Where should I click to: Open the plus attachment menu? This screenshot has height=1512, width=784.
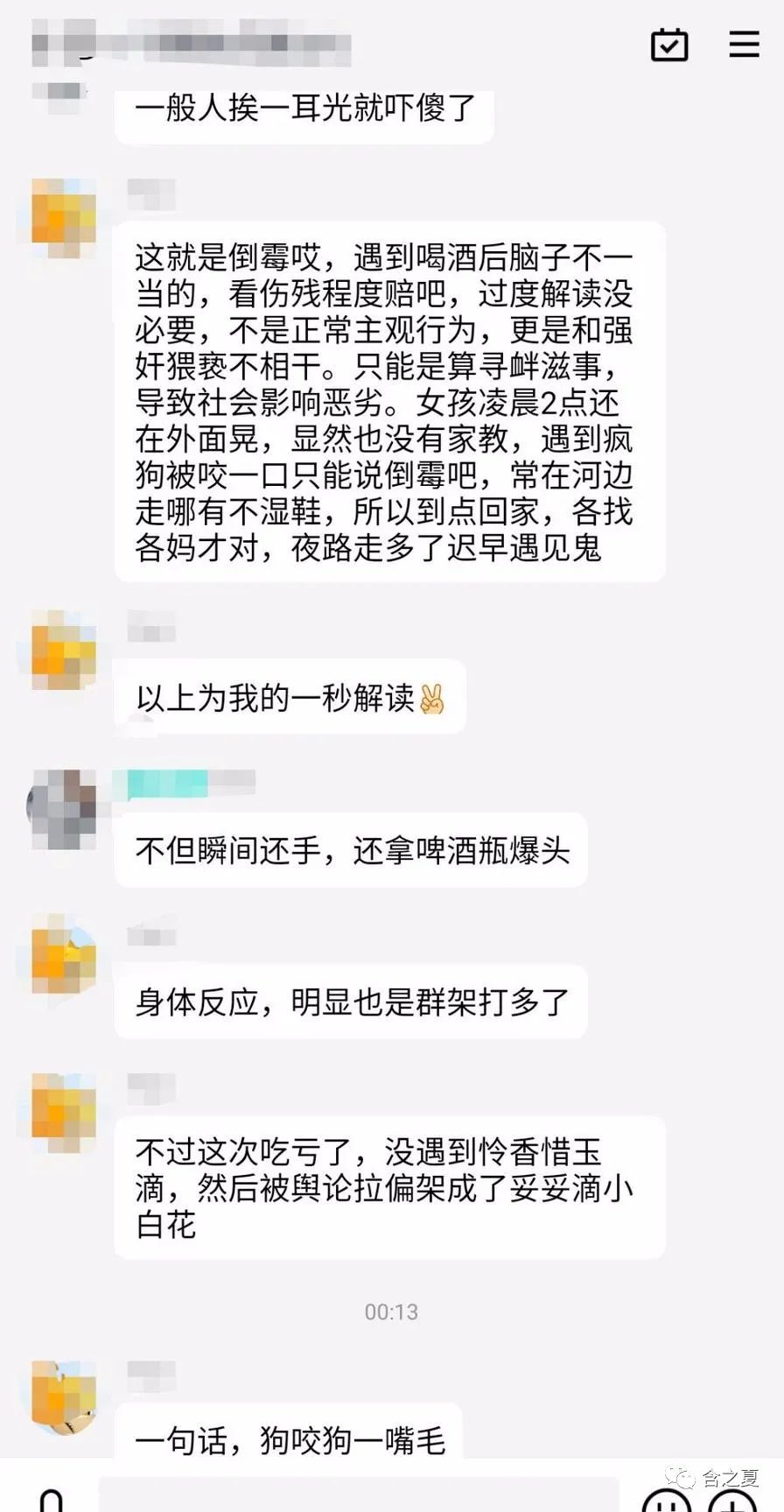point(731,1499)
